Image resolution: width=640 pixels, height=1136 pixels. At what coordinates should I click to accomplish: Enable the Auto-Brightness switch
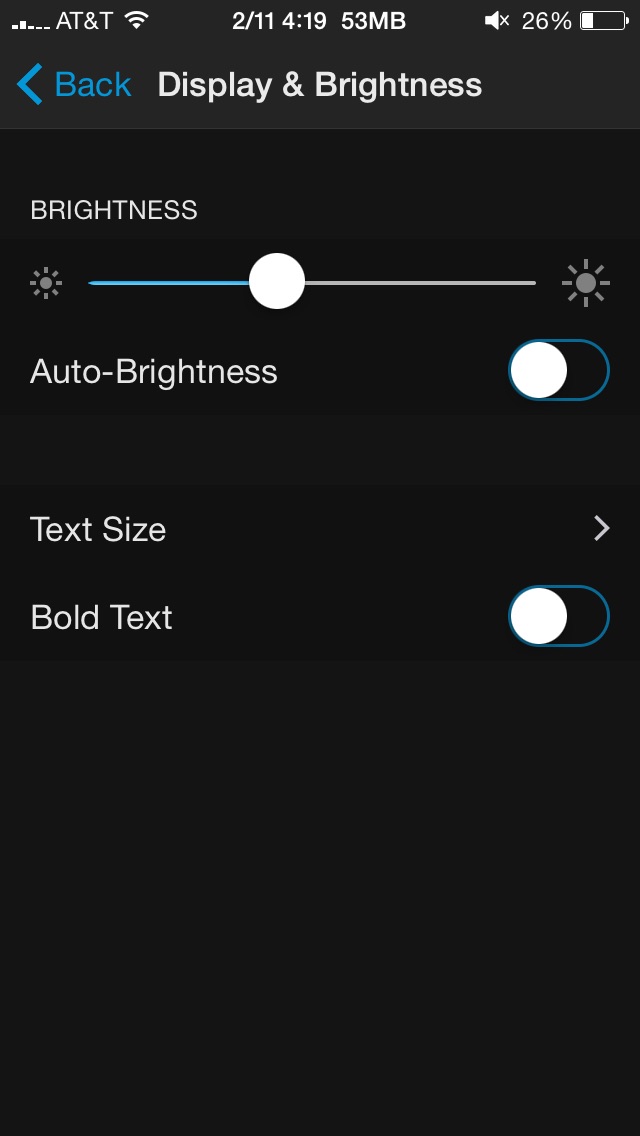pyautogui.click(x=559, y=370)
